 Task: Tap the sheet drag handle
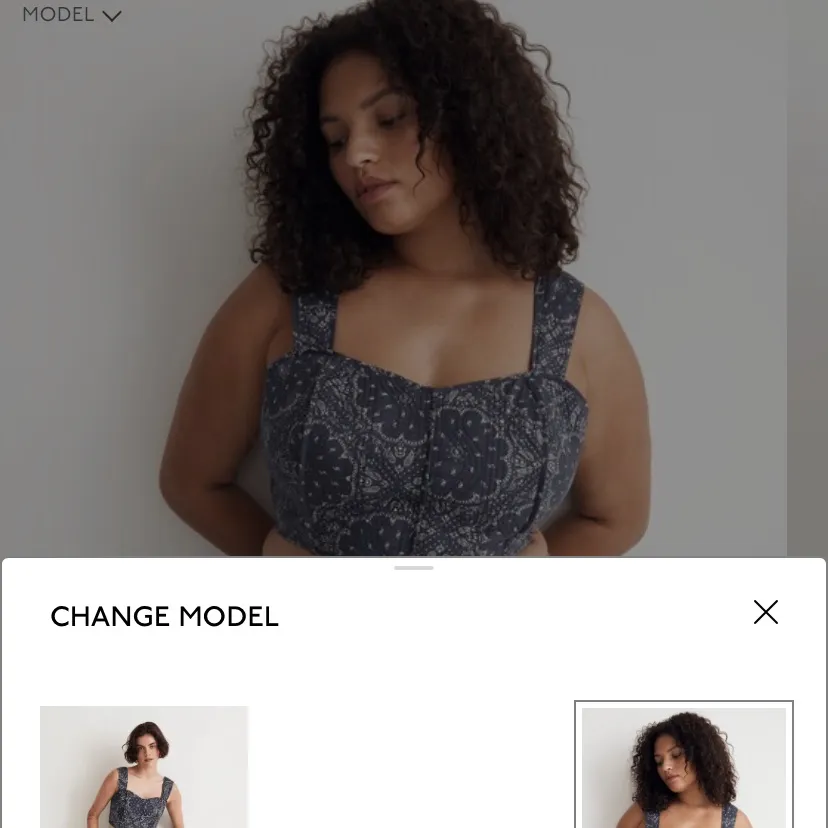click(x=413, y=568)
